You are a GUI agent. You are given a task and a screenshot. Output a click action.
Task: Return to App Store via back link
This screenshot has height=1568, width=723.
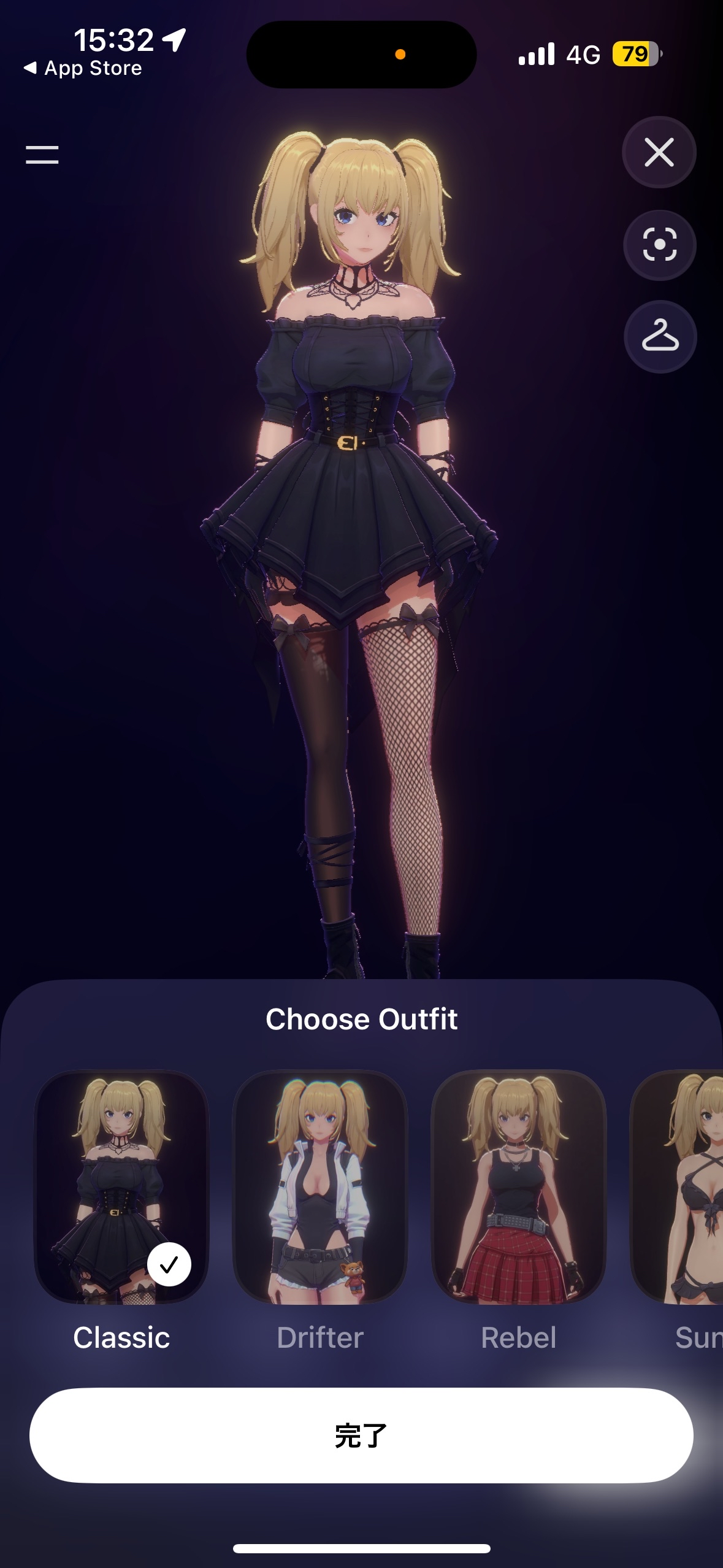(x=82, y=68)
